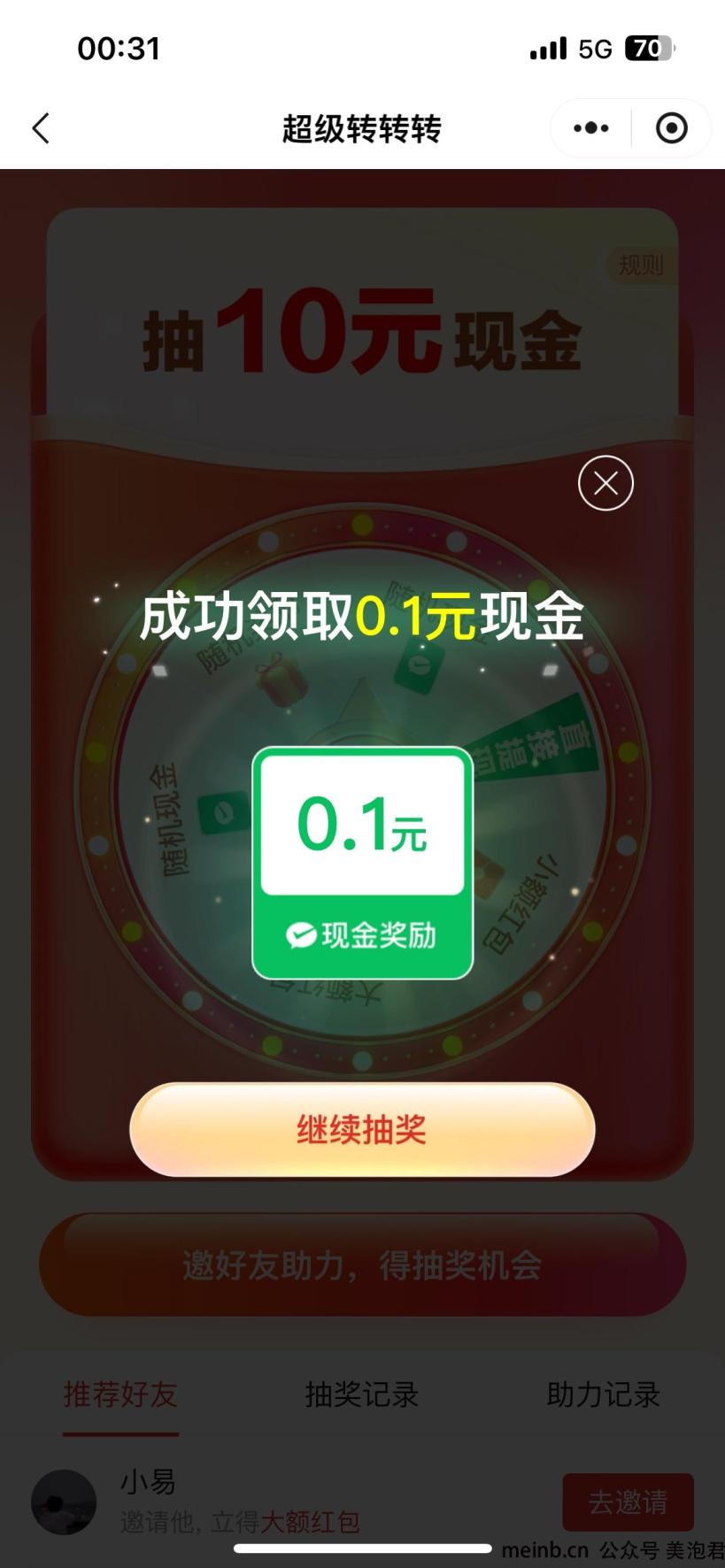Viewport: 725px width, 1568px height.
Task: Switch to the 推荐好友 tab
Action: (120, 1395)
